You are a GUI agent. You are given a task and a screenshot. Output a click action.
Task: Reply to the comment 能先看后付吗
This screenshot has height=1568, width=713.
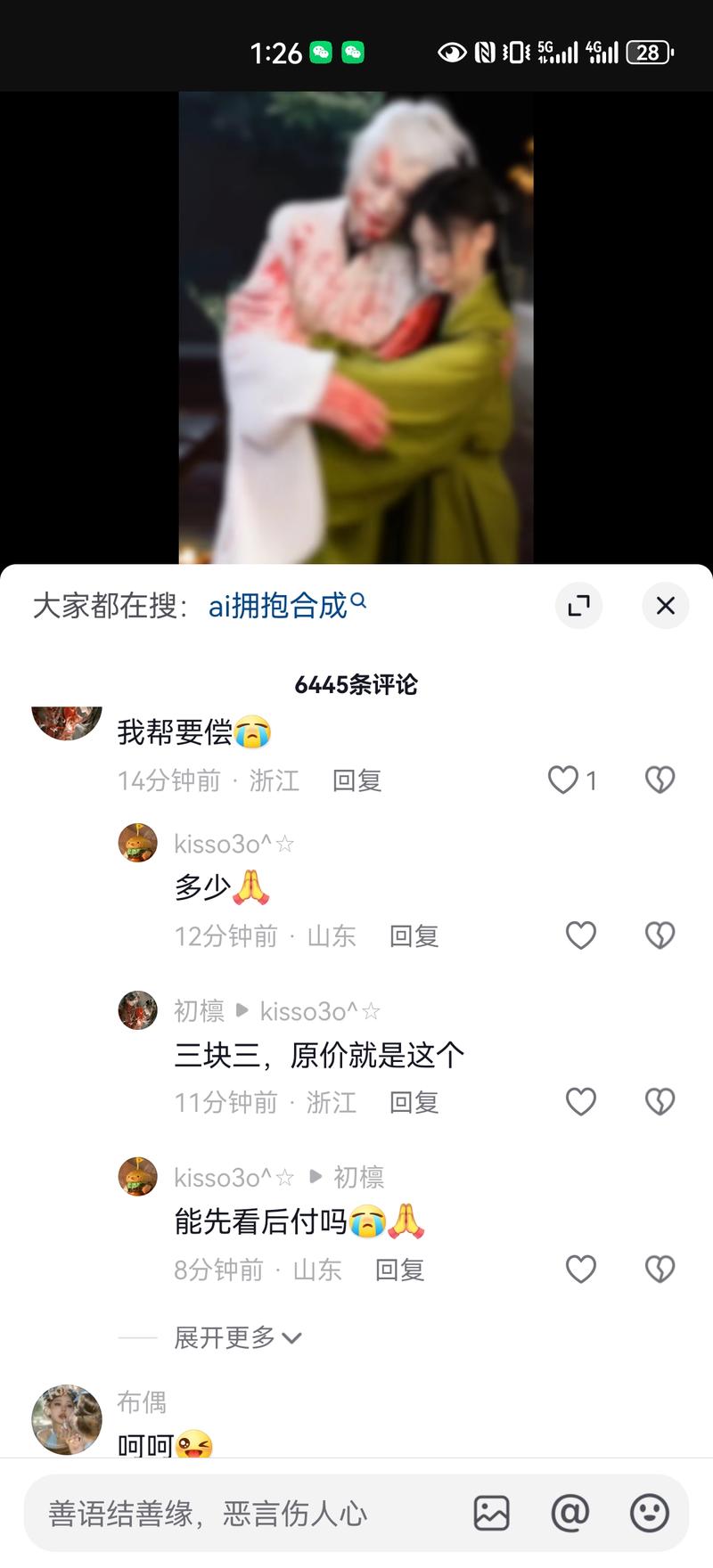[x=399, y=1270]
